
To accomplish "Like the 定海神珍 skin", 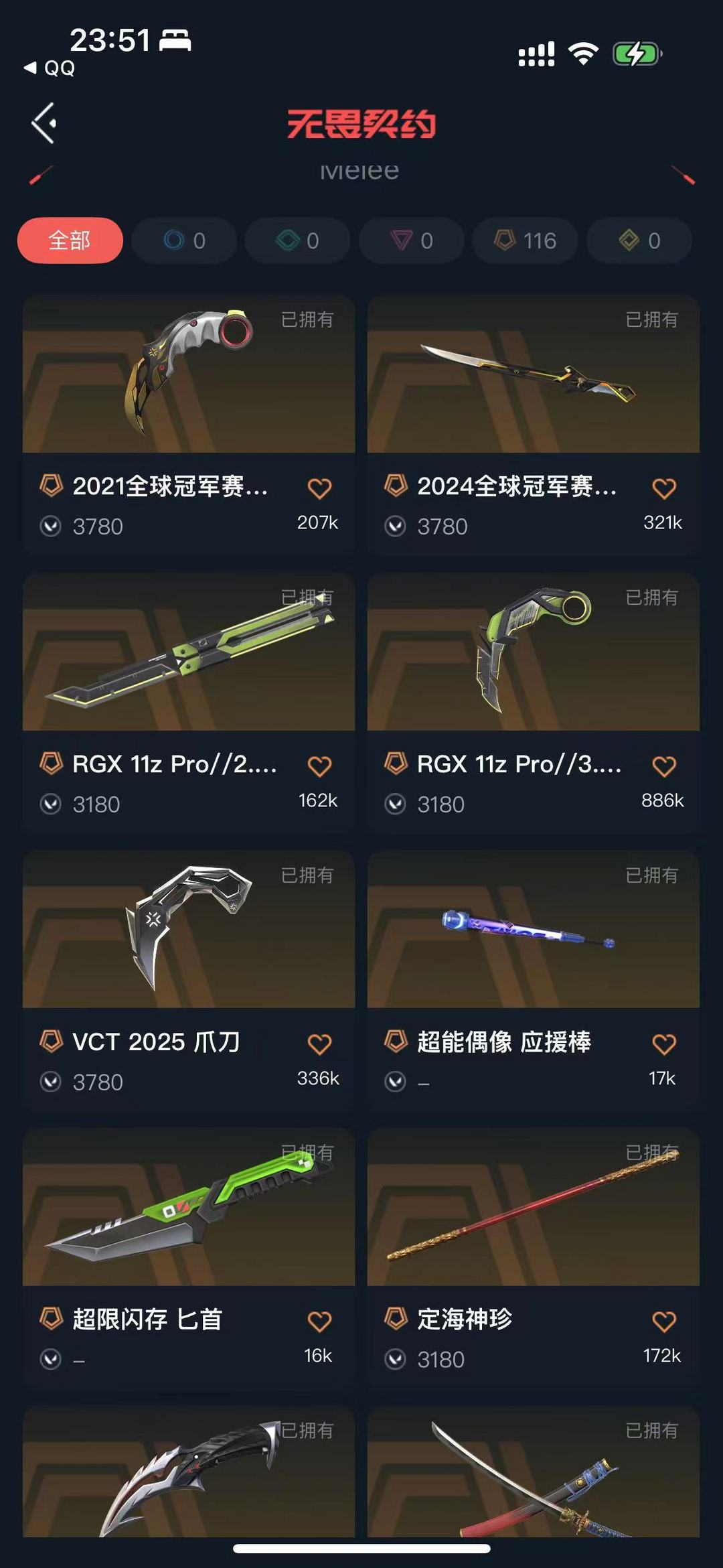I will coord(664,1322).
